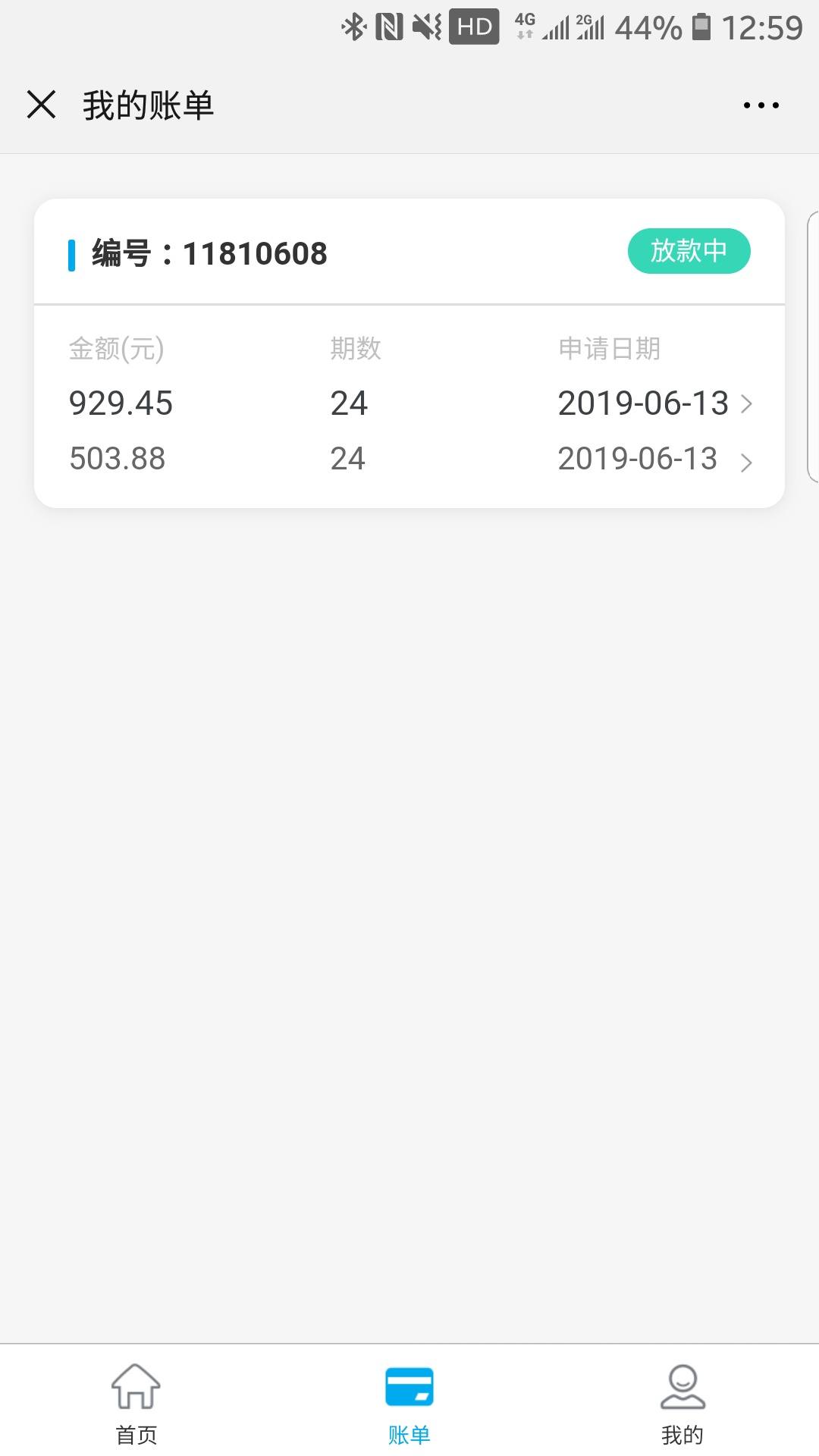Switch to the 首页 tab
Screen dimensions: 819x1456
tap(136, 1403)
